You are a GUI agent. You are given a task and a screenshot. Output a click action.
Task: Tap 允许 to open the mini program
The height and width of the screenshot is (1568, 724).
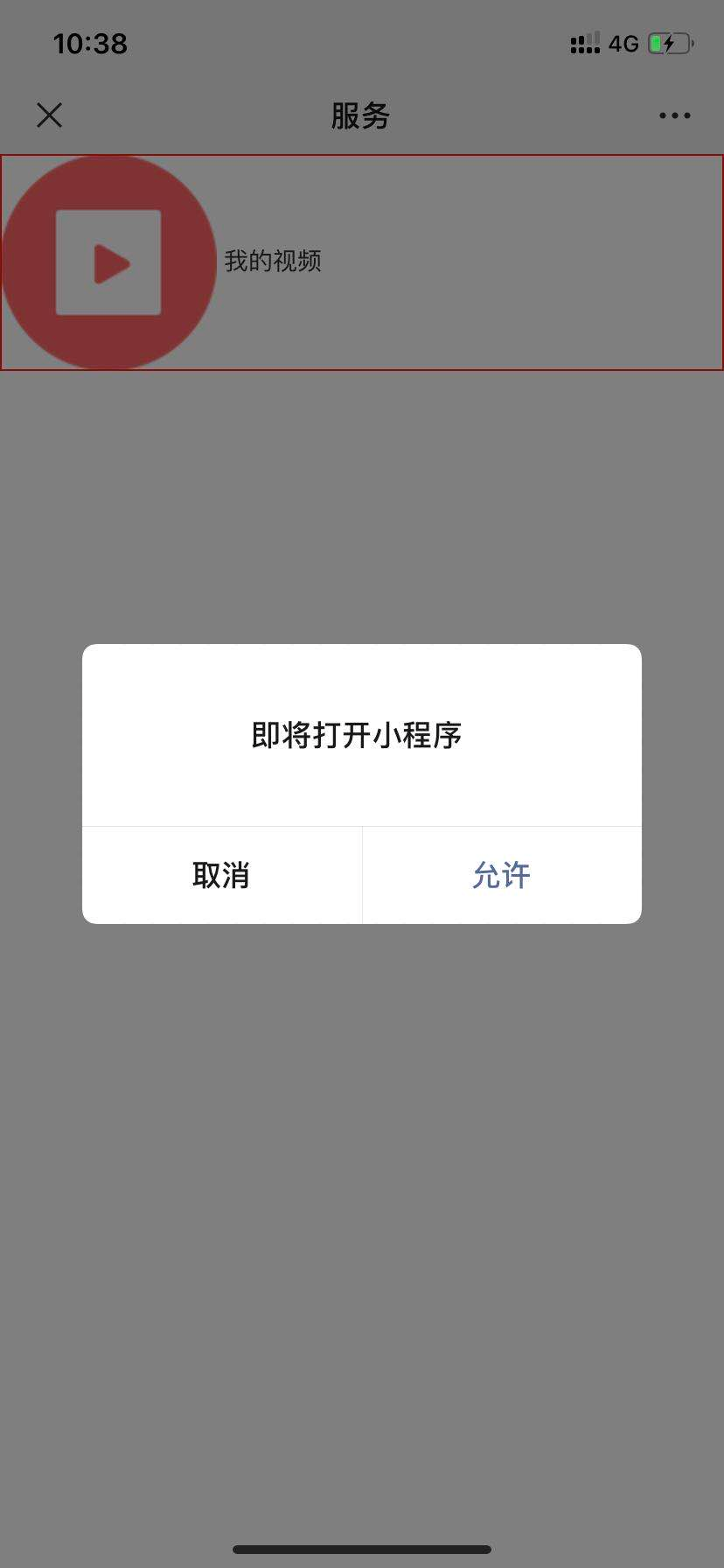[x=502, y=875]
